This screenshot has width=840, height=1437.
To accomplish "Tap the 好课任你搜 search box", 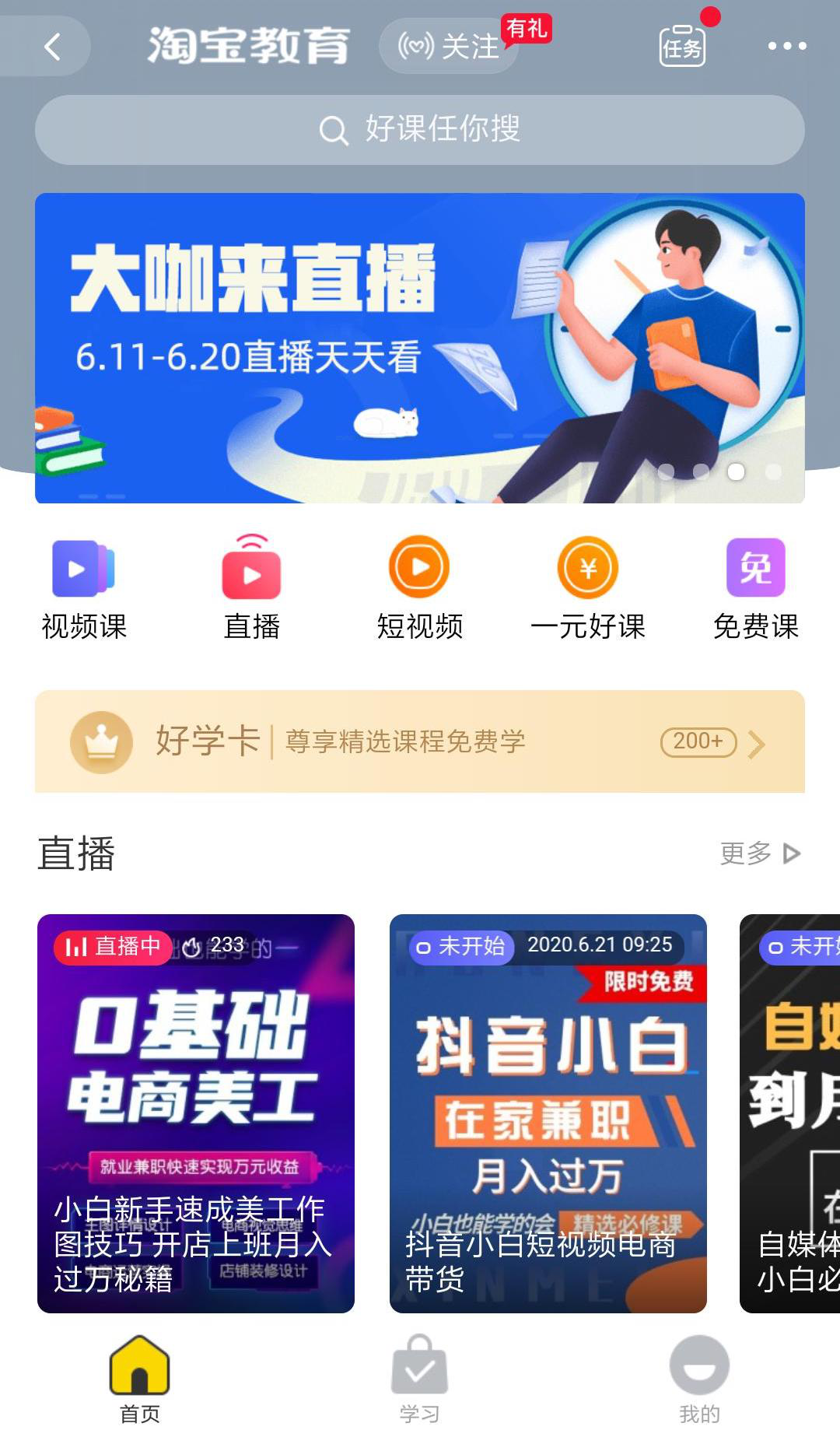I will (x=420, y=130).
